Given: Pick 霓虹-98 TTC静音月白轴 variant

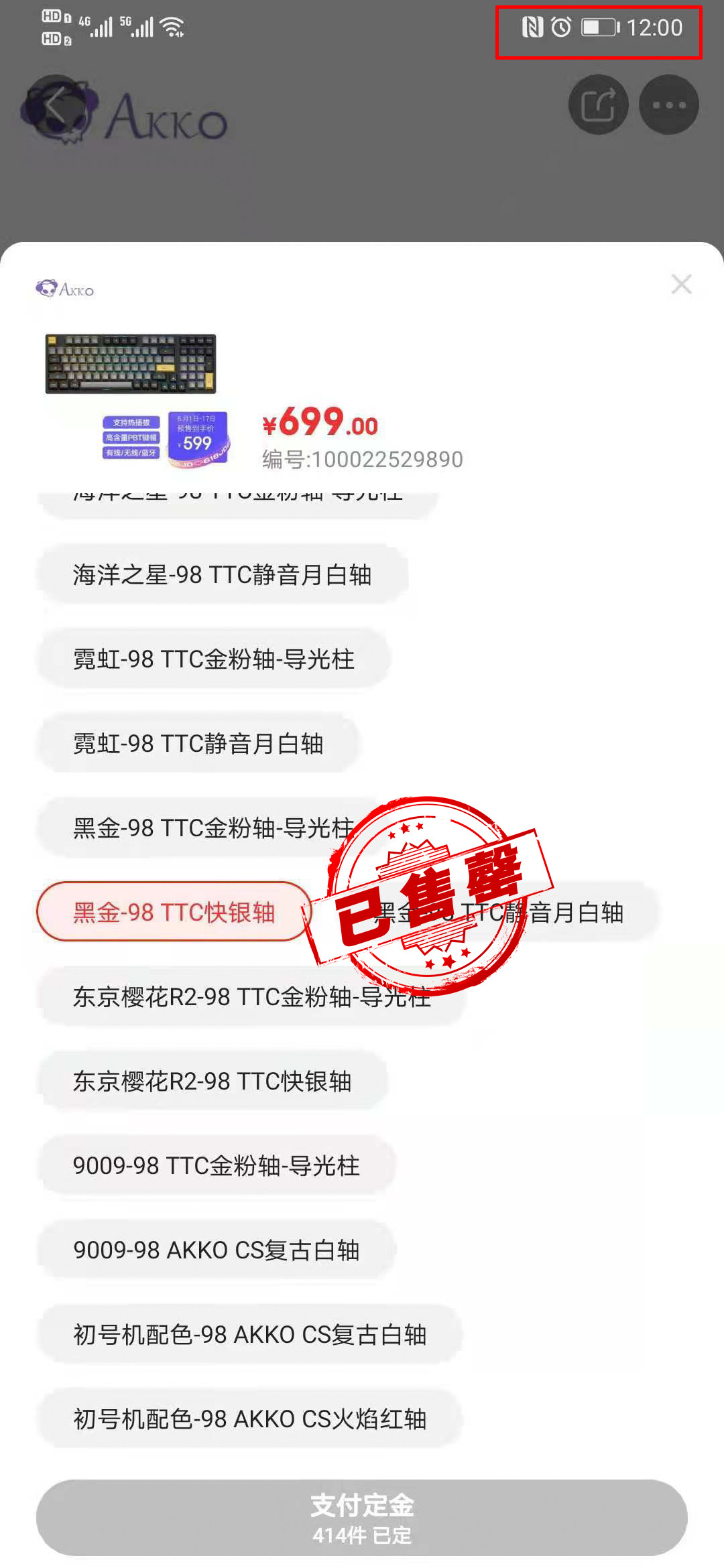Looking at the screenshot, I should 198,744.
